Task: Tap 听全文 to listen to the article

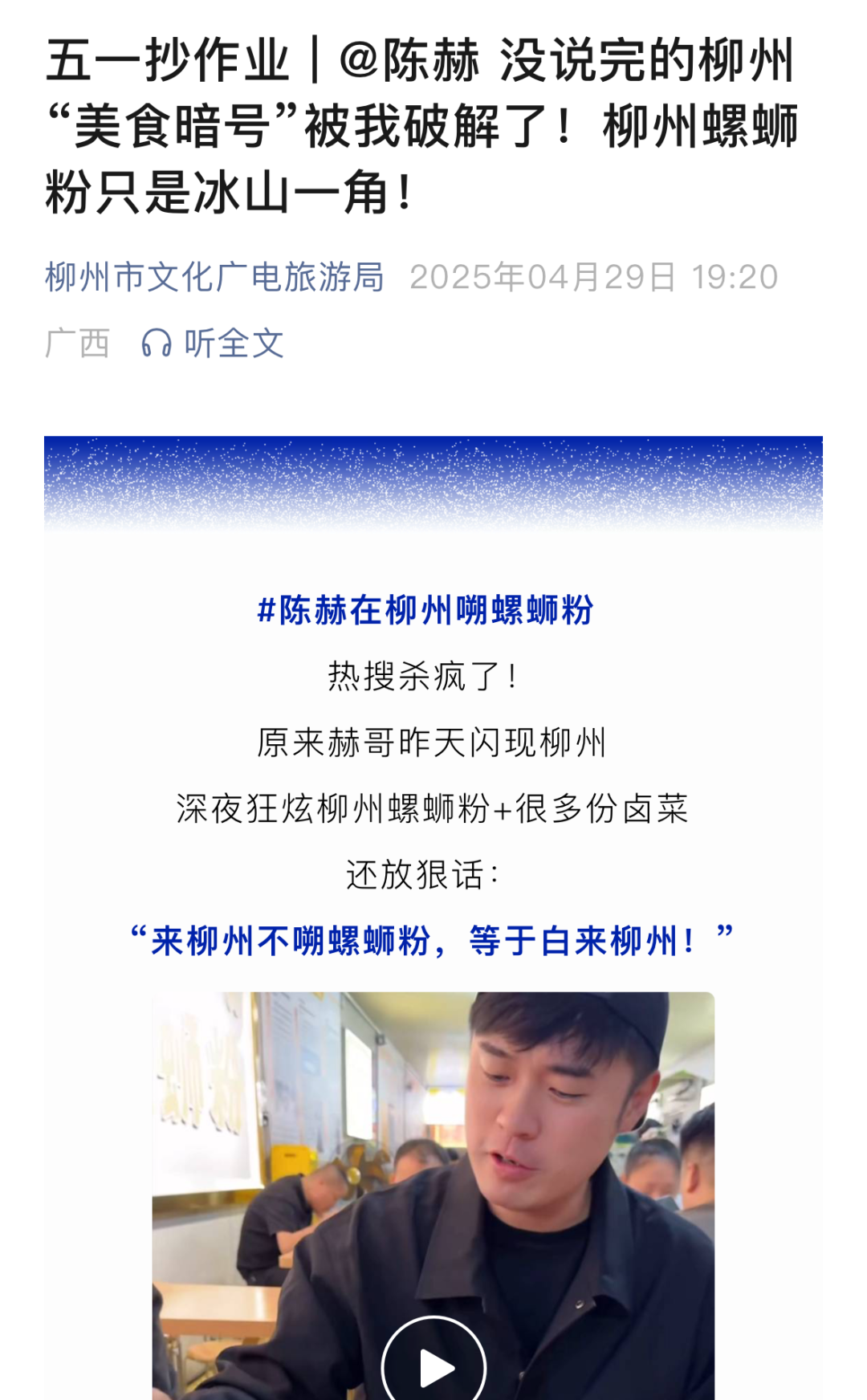Action: click(x=213, y=344)
